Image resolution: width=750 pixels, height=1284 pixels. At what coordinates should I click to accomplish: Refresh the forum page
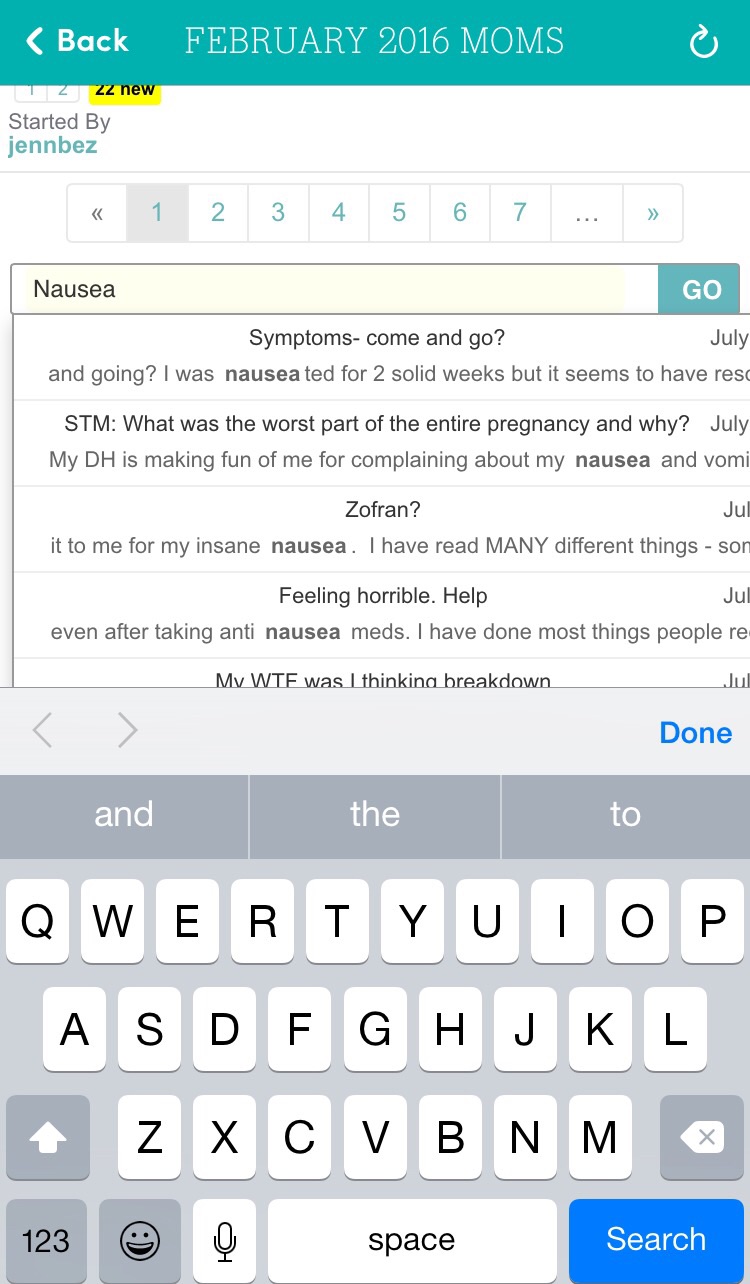click(x=704, y=42)
